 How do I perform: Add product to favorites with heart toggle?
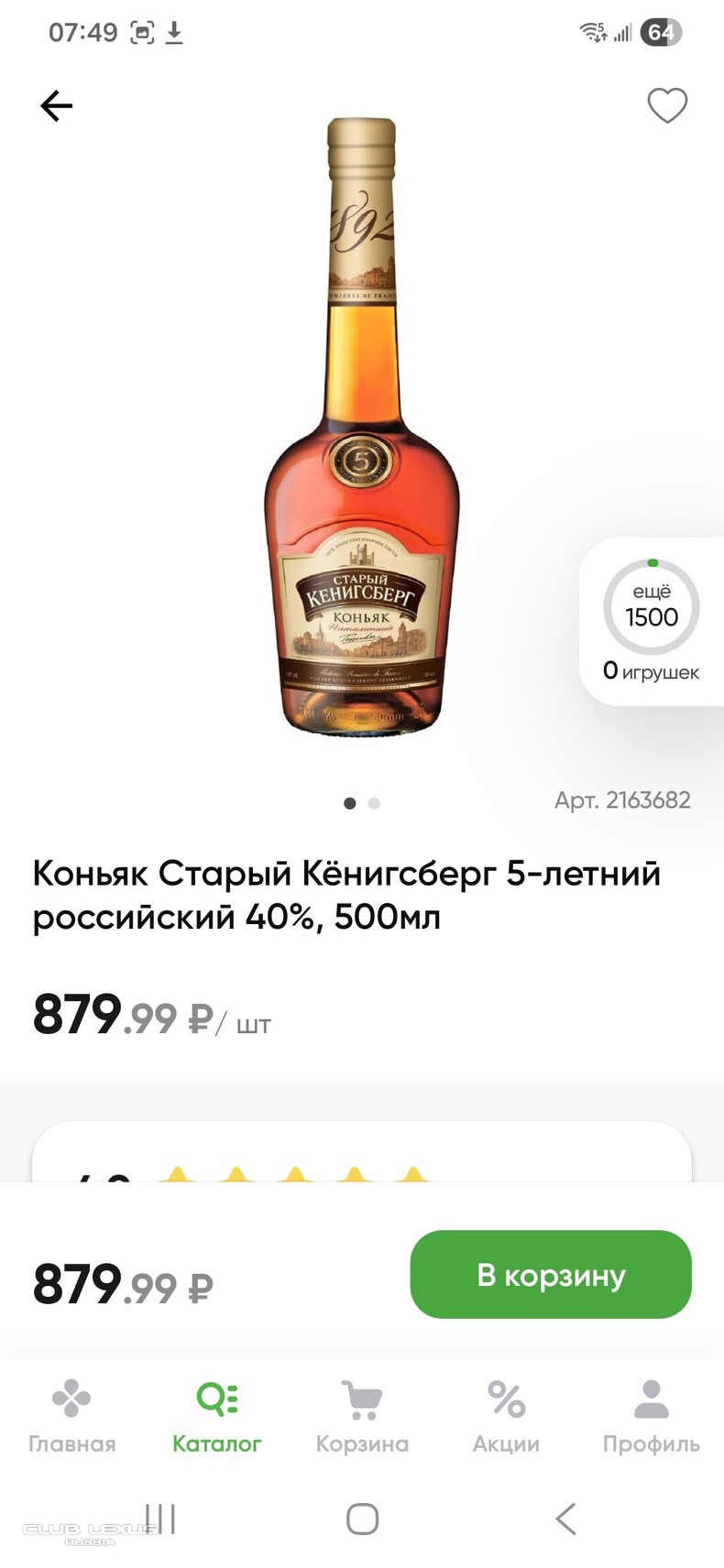click(x=666, y=107)
